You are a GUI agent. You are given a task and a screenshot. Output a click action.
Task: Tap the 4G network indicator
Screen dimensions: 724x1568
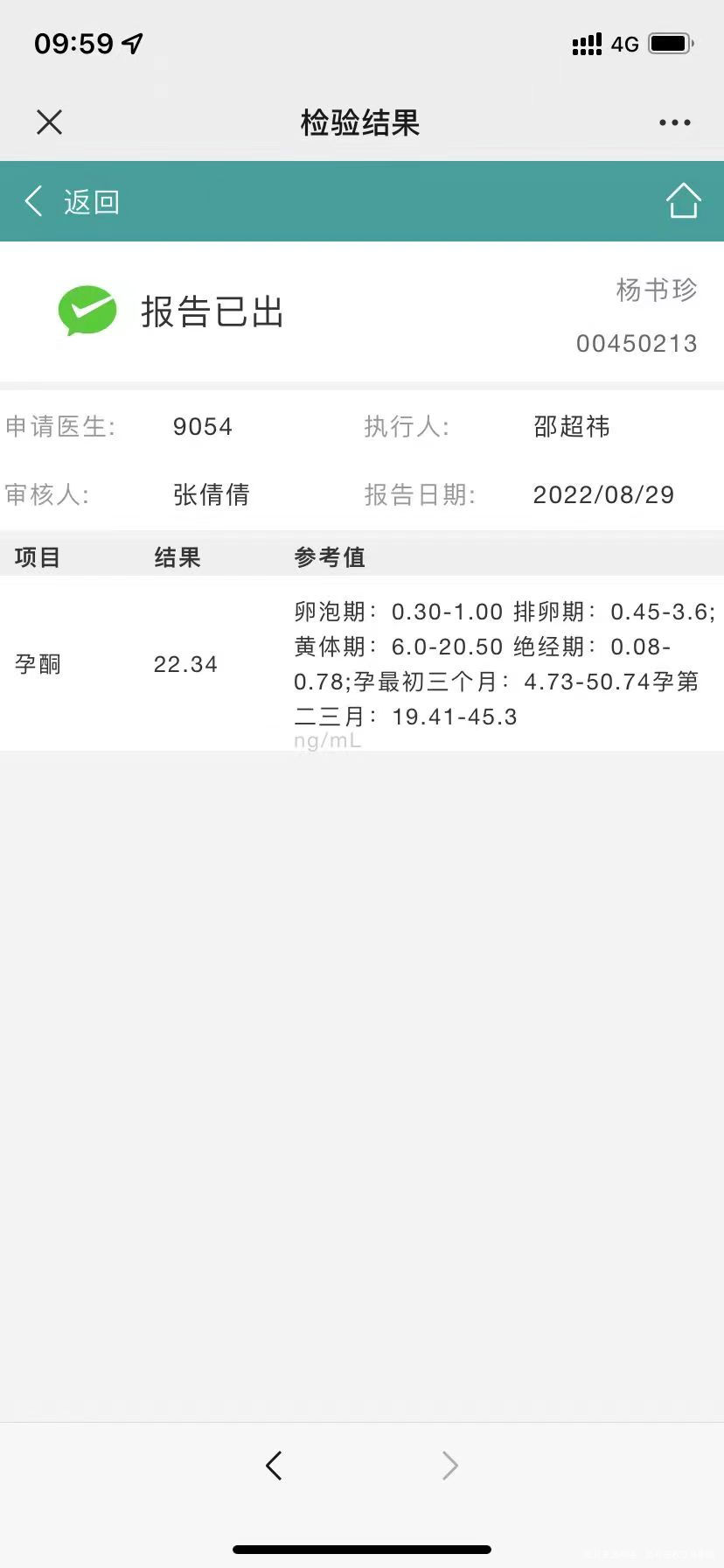point(626,44)
